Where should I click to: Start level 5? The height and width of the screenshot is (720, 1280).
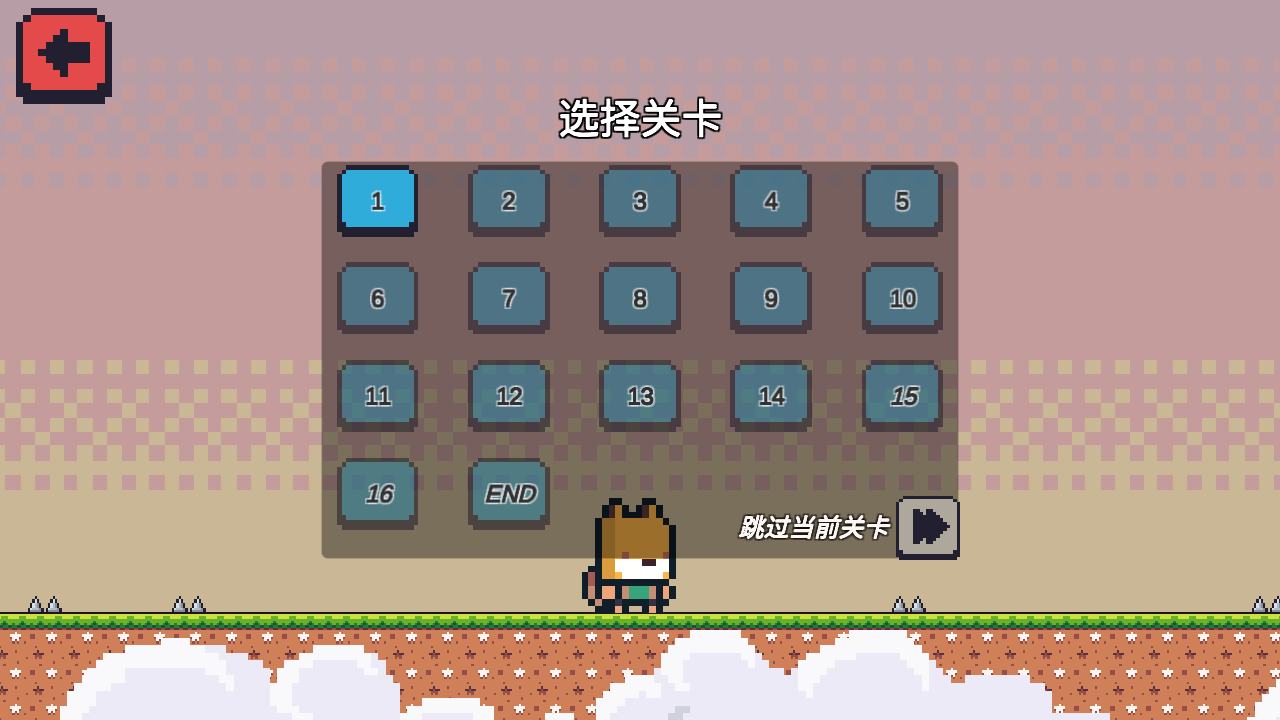[x=902, y=200]
